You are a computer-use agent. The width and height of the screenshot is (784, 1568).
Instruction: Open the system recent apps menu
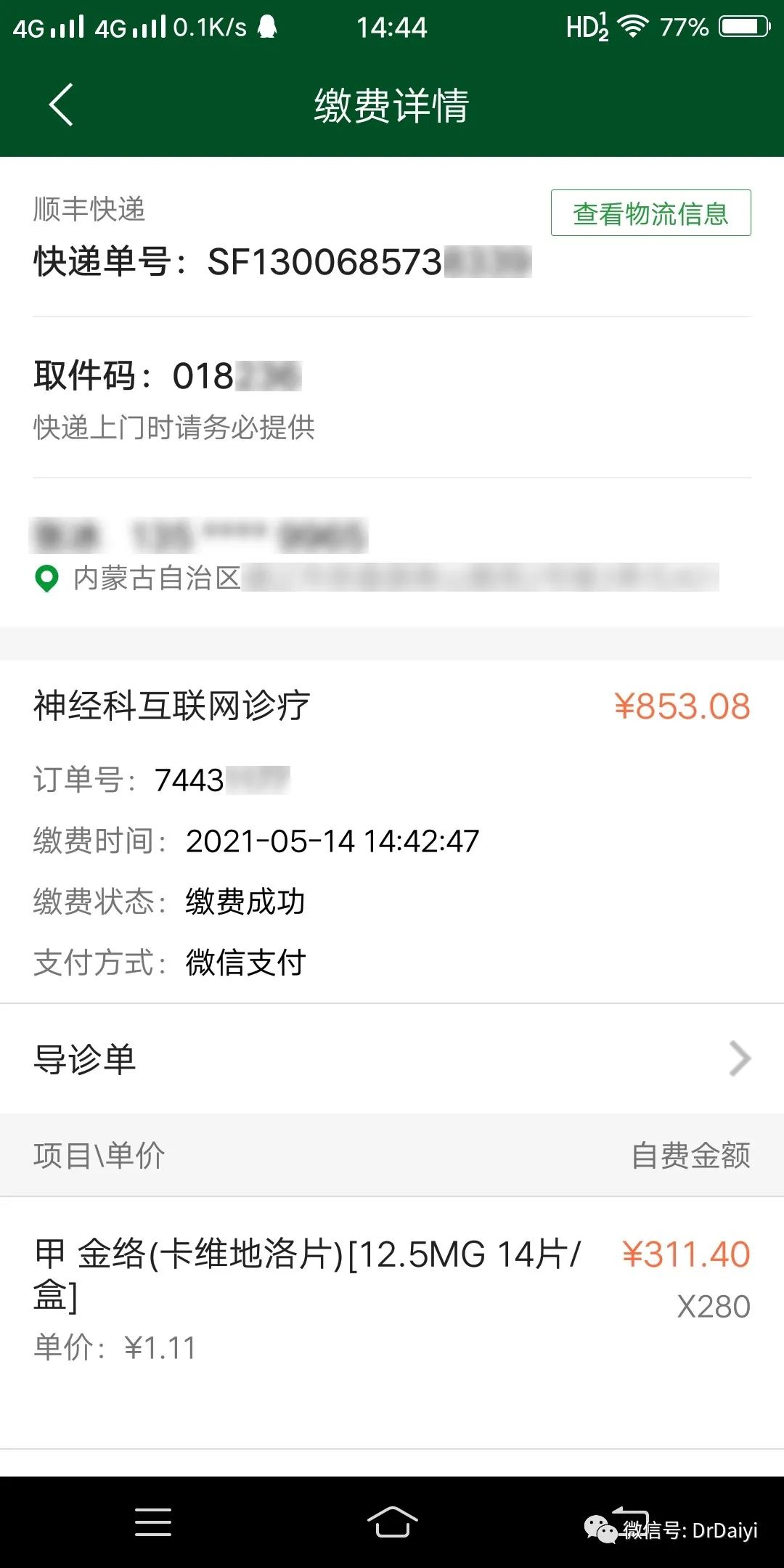click(x=153, y=1522)
